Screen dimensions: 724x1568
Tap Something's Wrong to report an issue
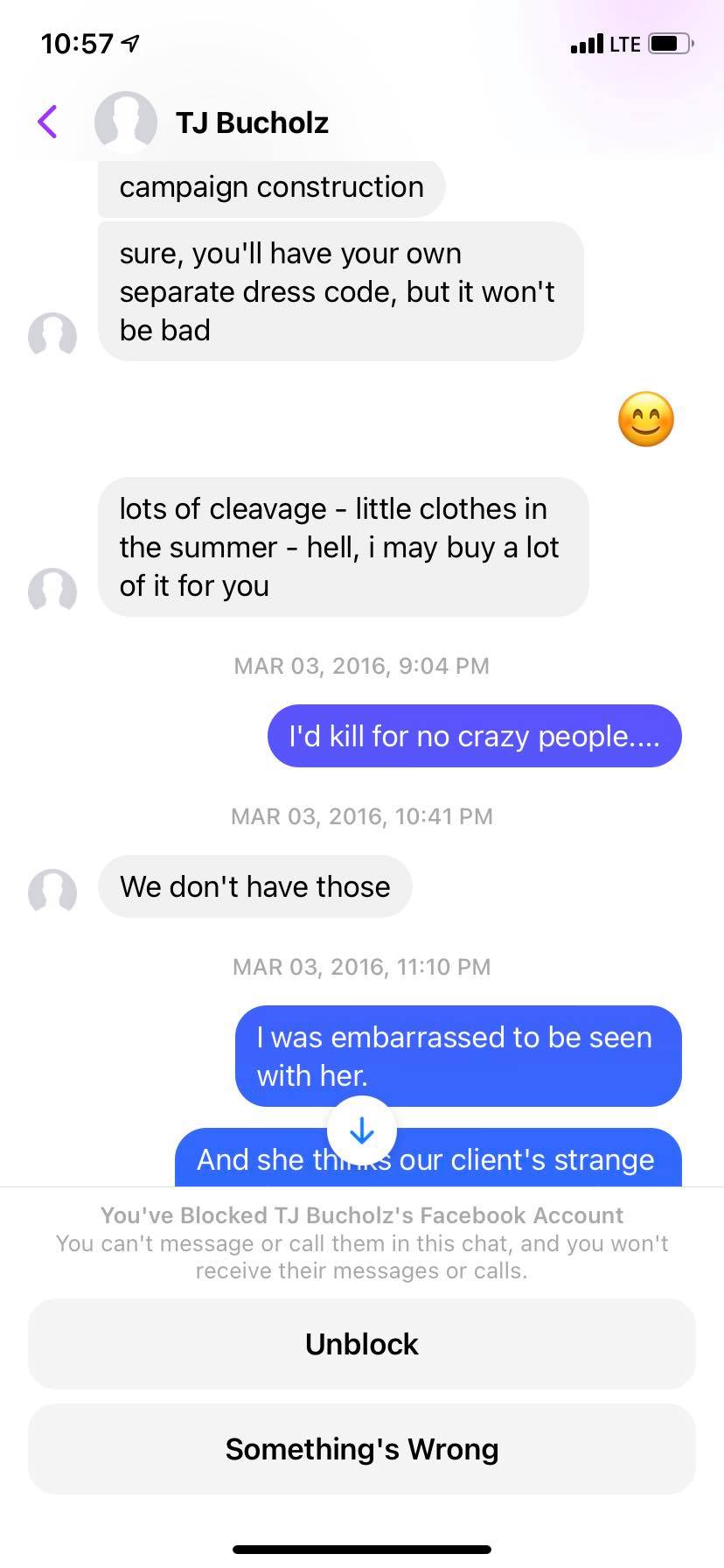361,1449
